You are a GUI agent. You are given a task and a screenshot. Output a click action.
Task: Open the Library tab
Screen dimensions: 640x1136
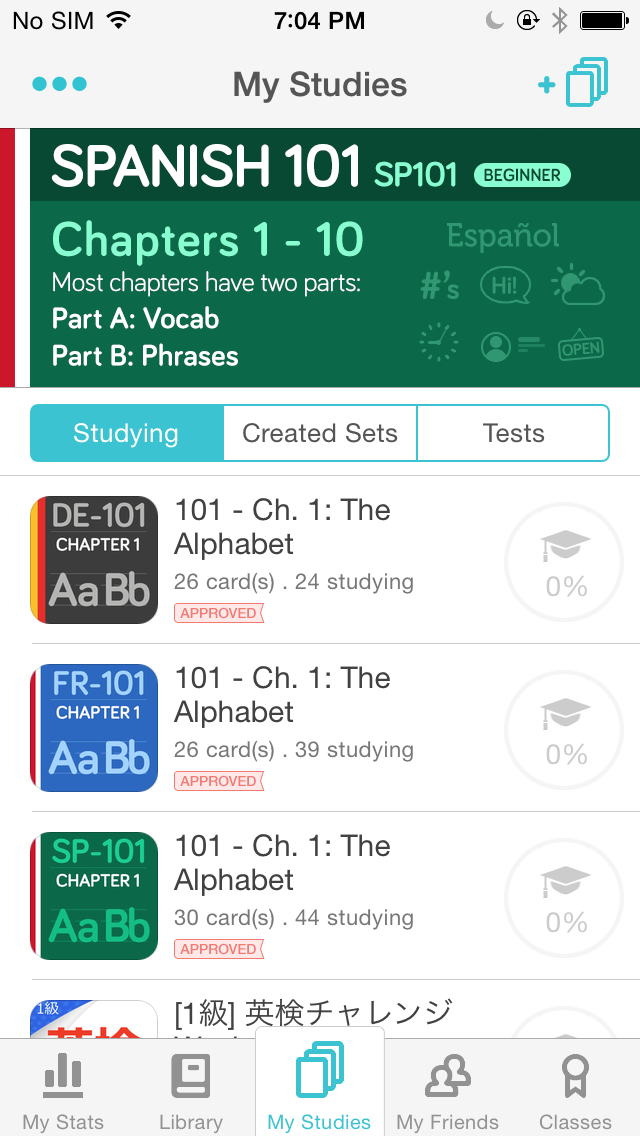click(191, 1089)
